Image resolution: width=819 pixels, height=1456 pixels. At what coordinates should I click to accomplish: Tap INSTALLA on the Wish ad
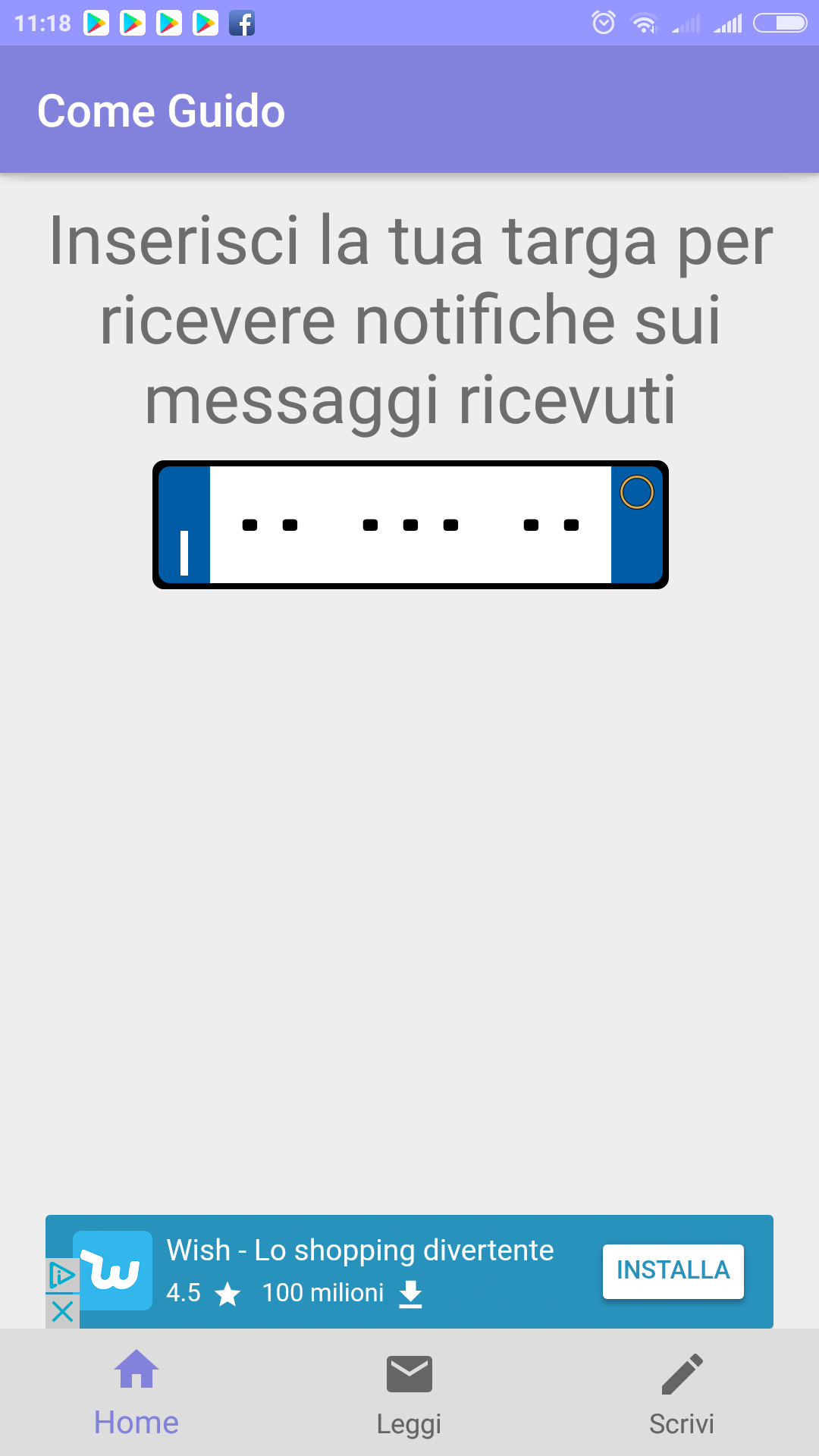point(673,1271)
